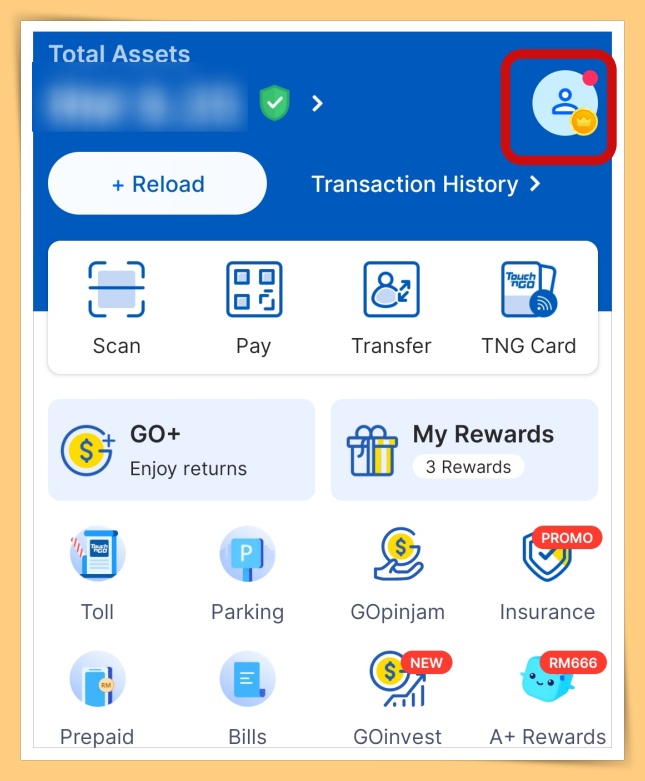The height and width of the screenshot is (781, 645).
Task: Open the profile avatar icon
Action: 564,104
